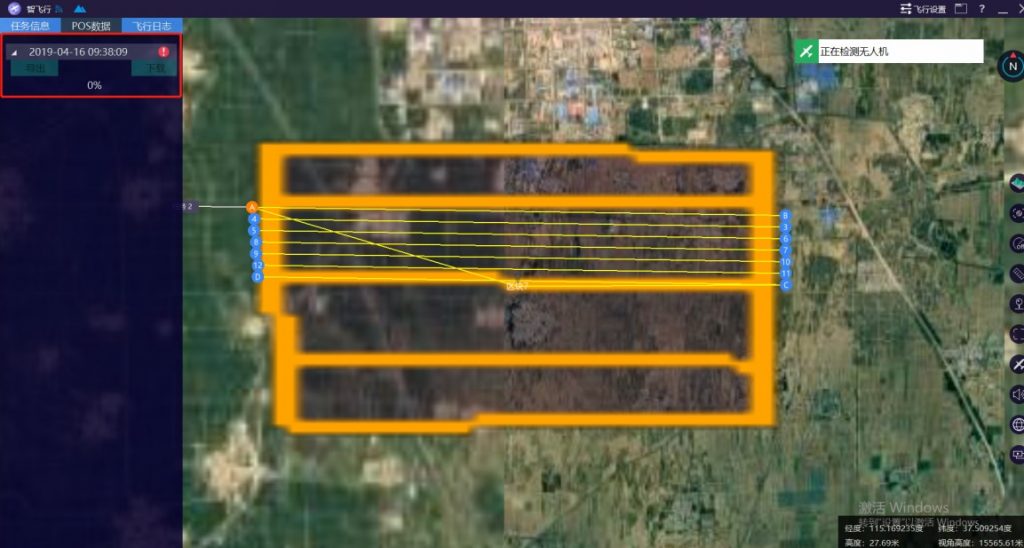
Task: Tap the 下载 button
Action: click(x=154, y=68)
